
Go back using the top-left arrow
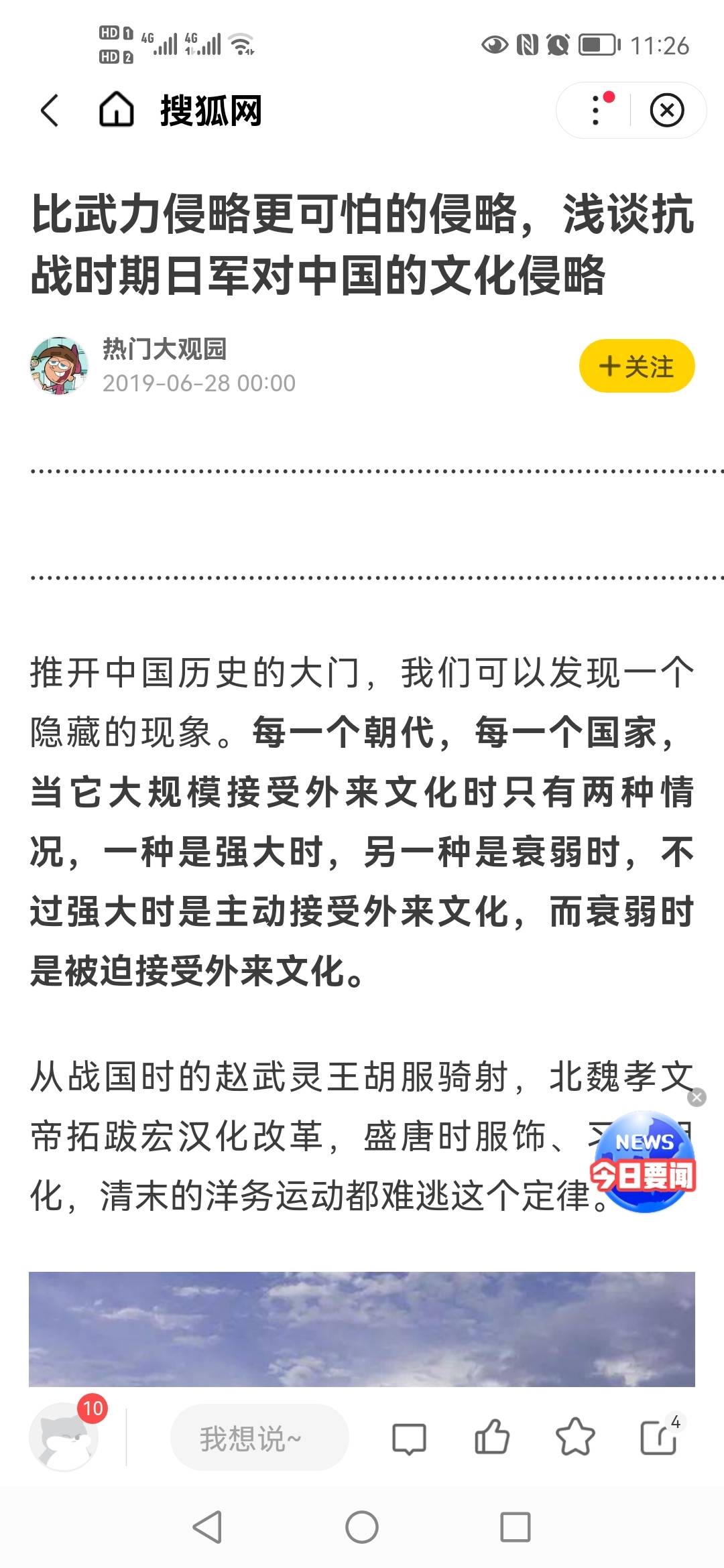(50, 111)
